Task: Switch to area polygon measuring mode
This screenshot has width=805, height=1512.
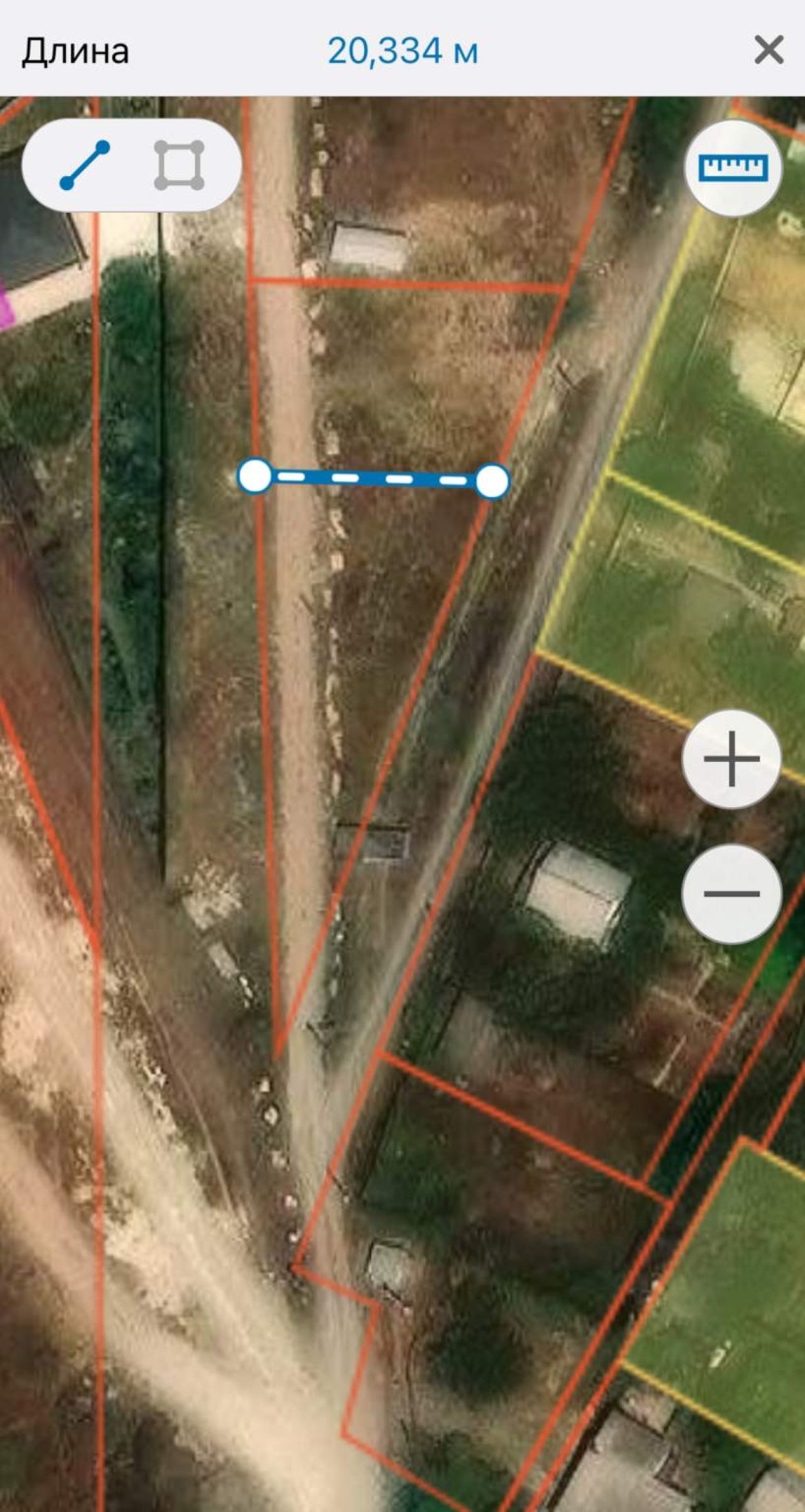Action: tap(179, 165)
